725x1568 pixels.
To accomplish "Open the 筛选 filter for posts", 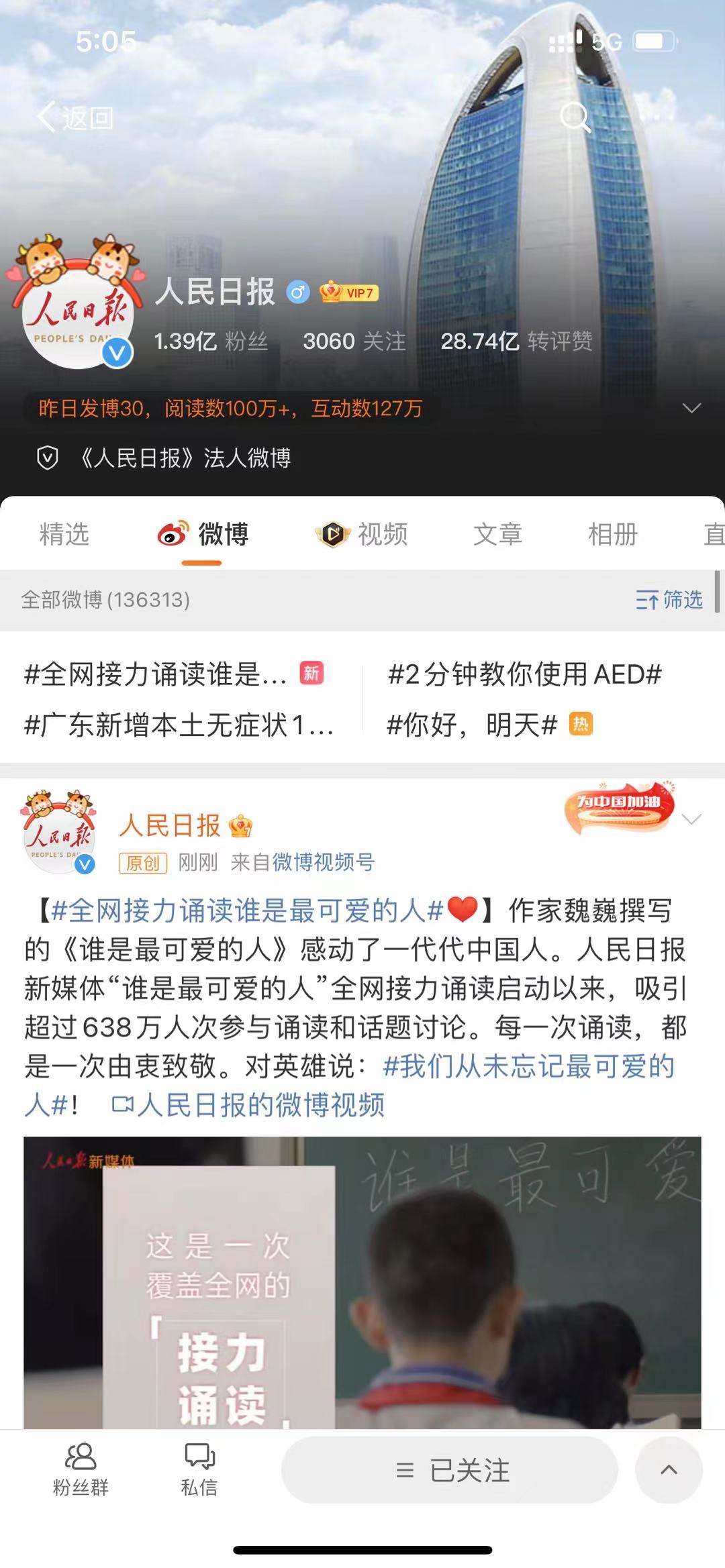I will click(x=669, y=599).
